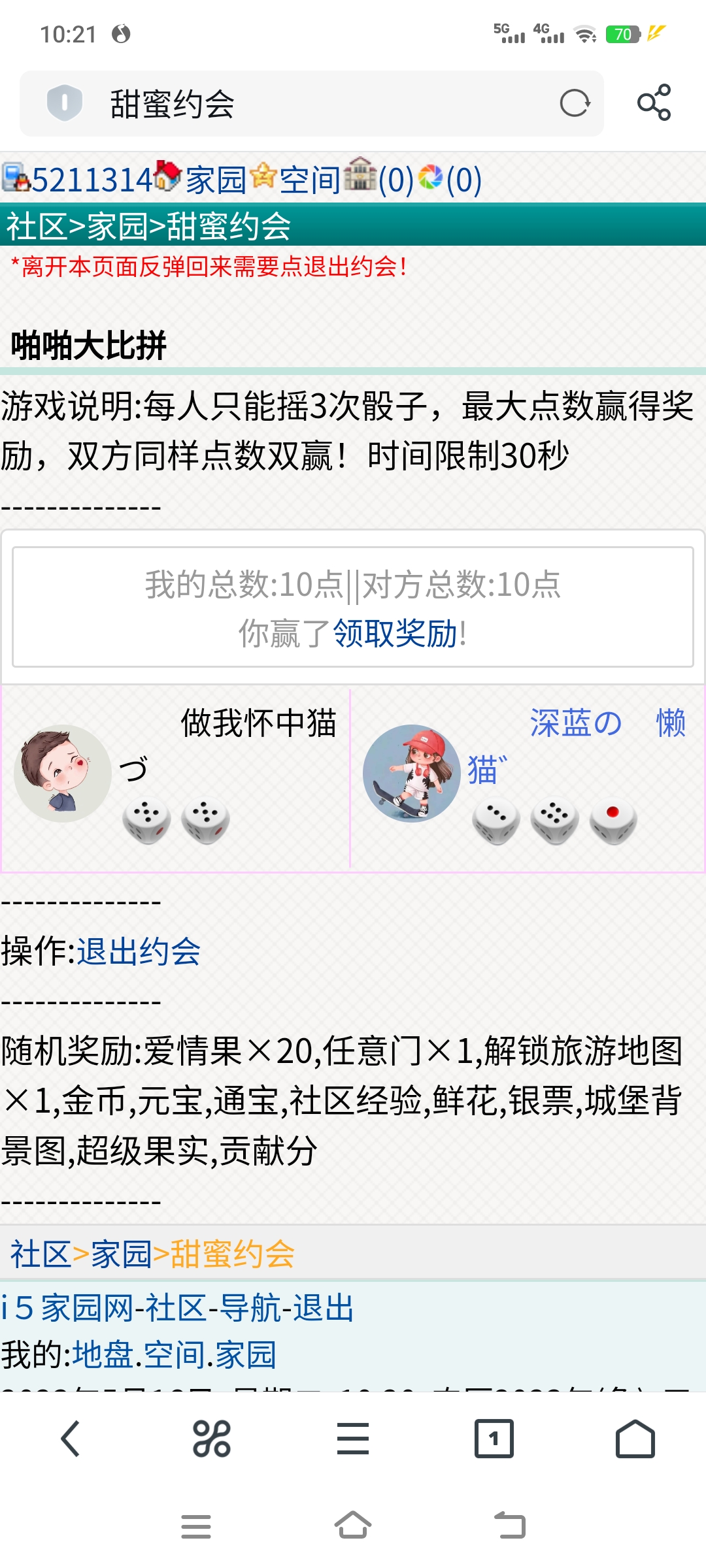
Task: Open the 5211314 account link
Action: click(92, 180)
